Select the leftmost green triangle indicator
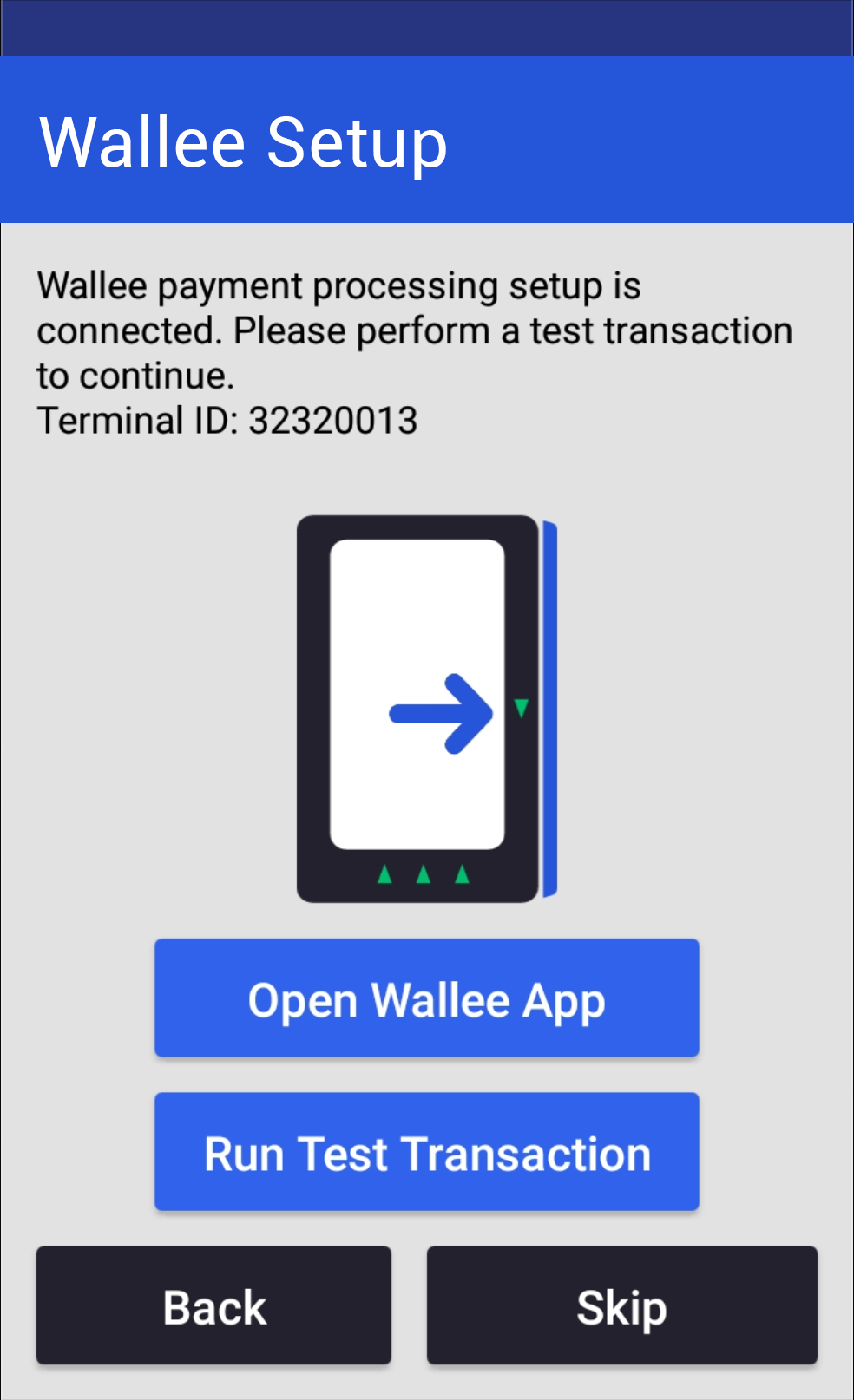854x1400 pixels. [384, 874]
